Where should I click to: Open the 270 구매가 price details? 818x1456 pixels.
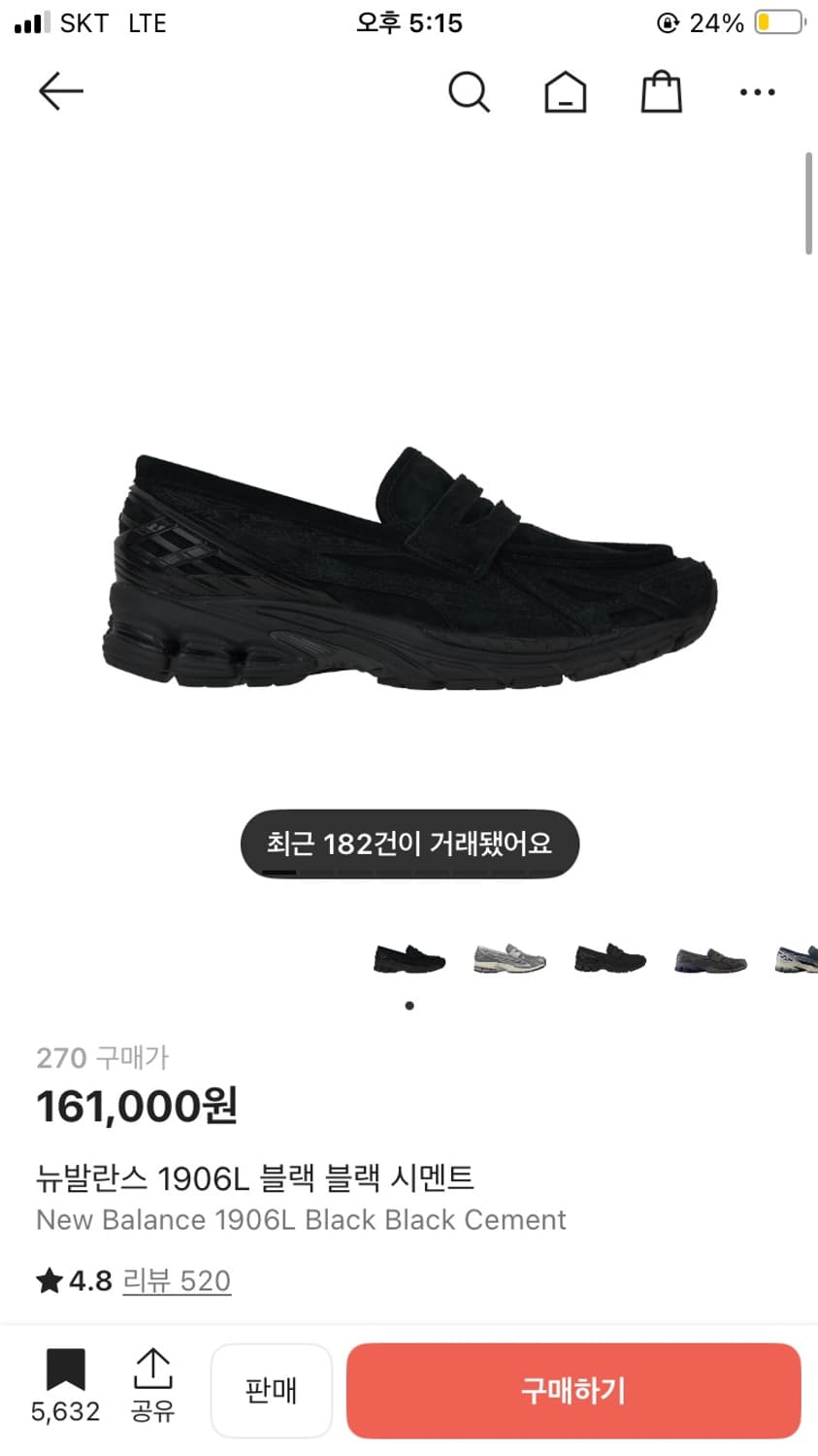102,1058
